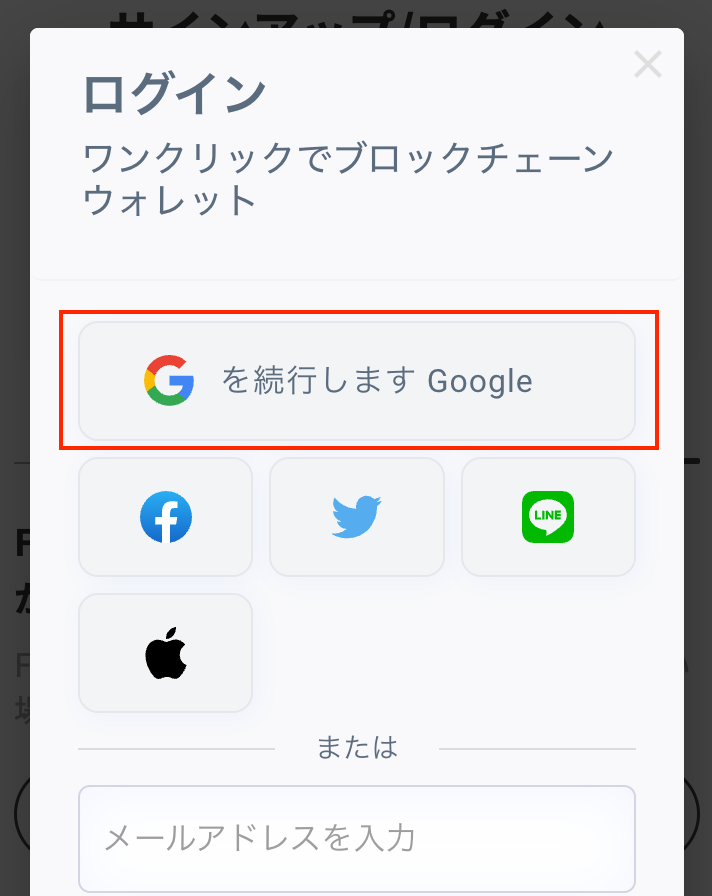This screenshot has height=896, width=712.
Task: Close the ログイン dialog
Action: tap(648, 65)
